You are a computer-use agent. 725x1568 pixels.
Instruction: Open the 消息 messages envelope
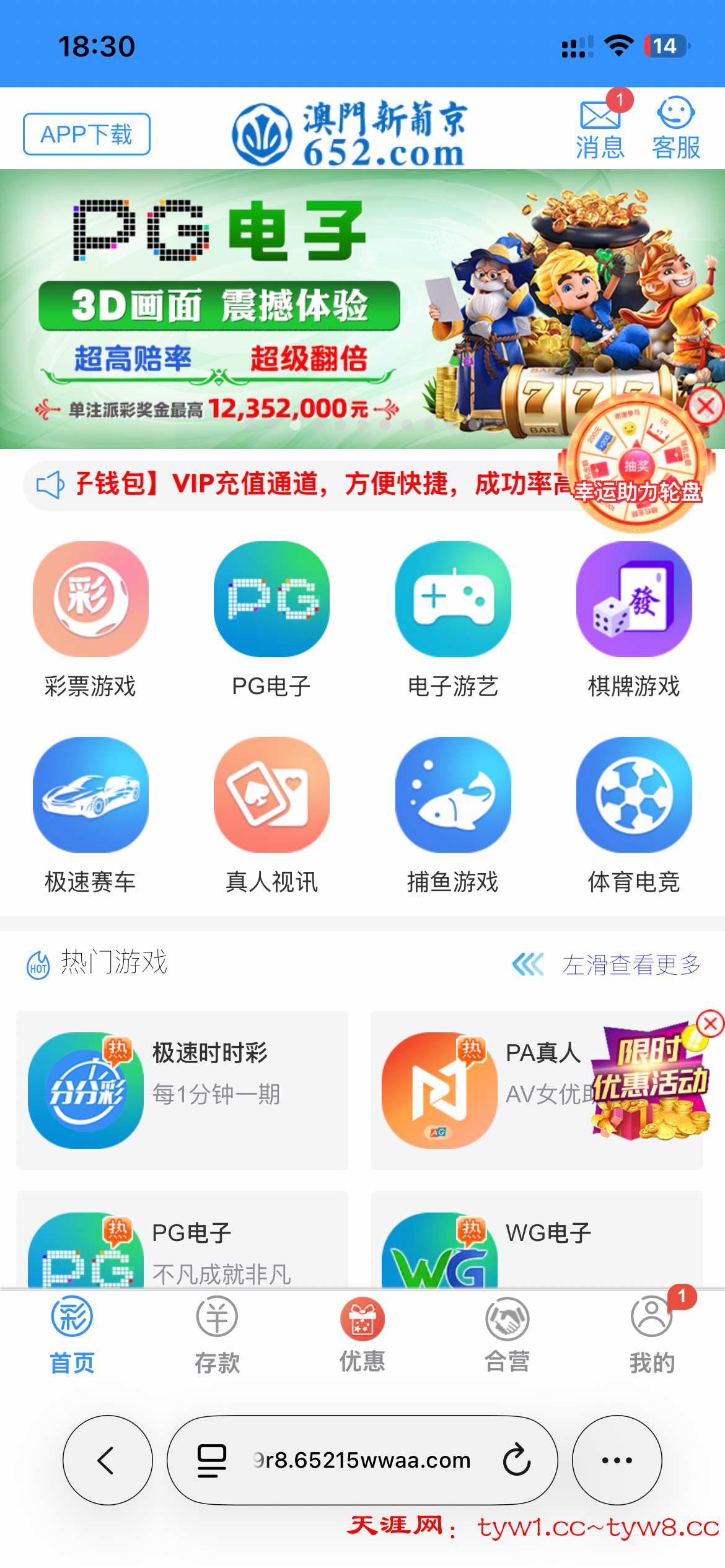600,127
